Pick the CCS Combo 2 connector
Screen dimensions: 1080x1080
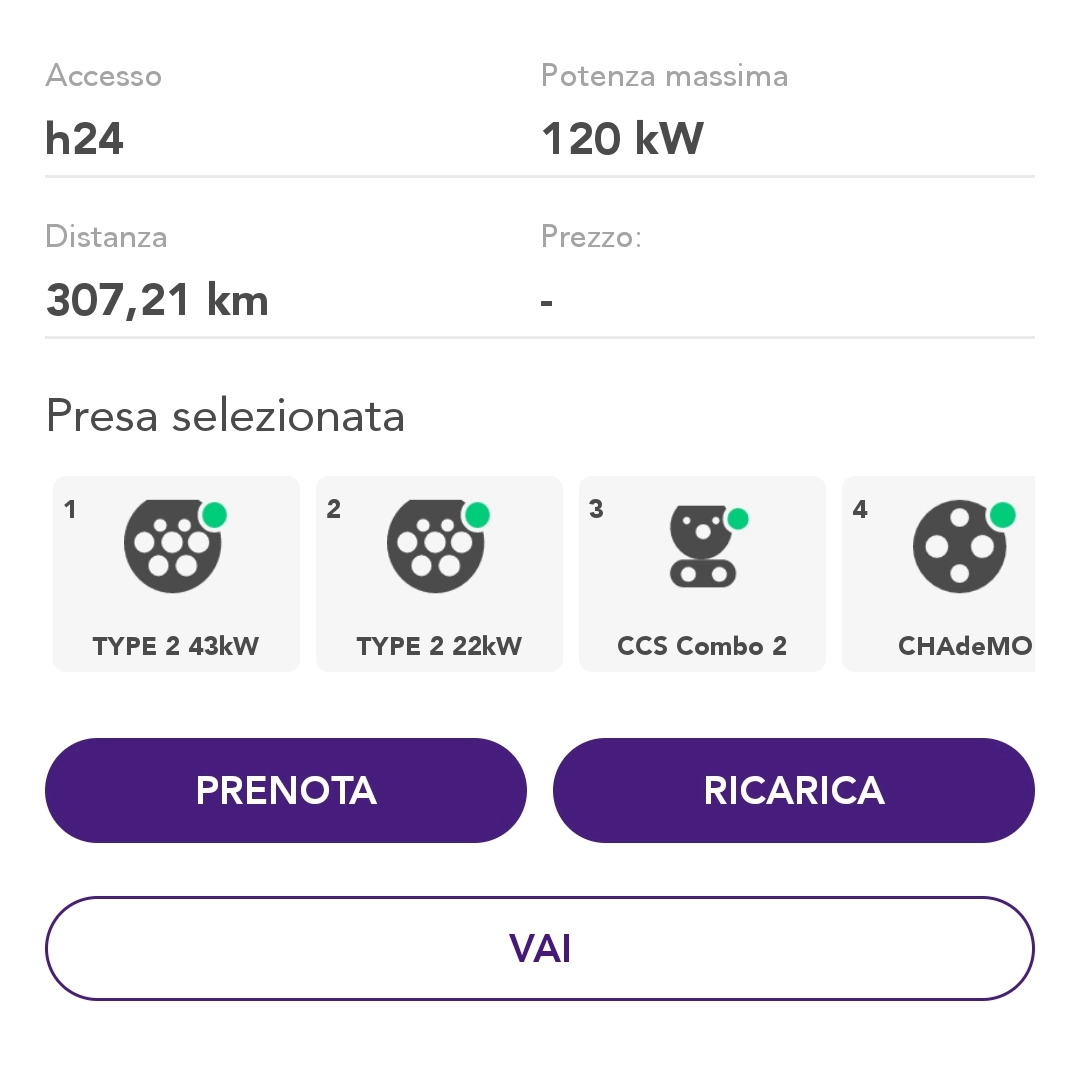tap(702, 573)
